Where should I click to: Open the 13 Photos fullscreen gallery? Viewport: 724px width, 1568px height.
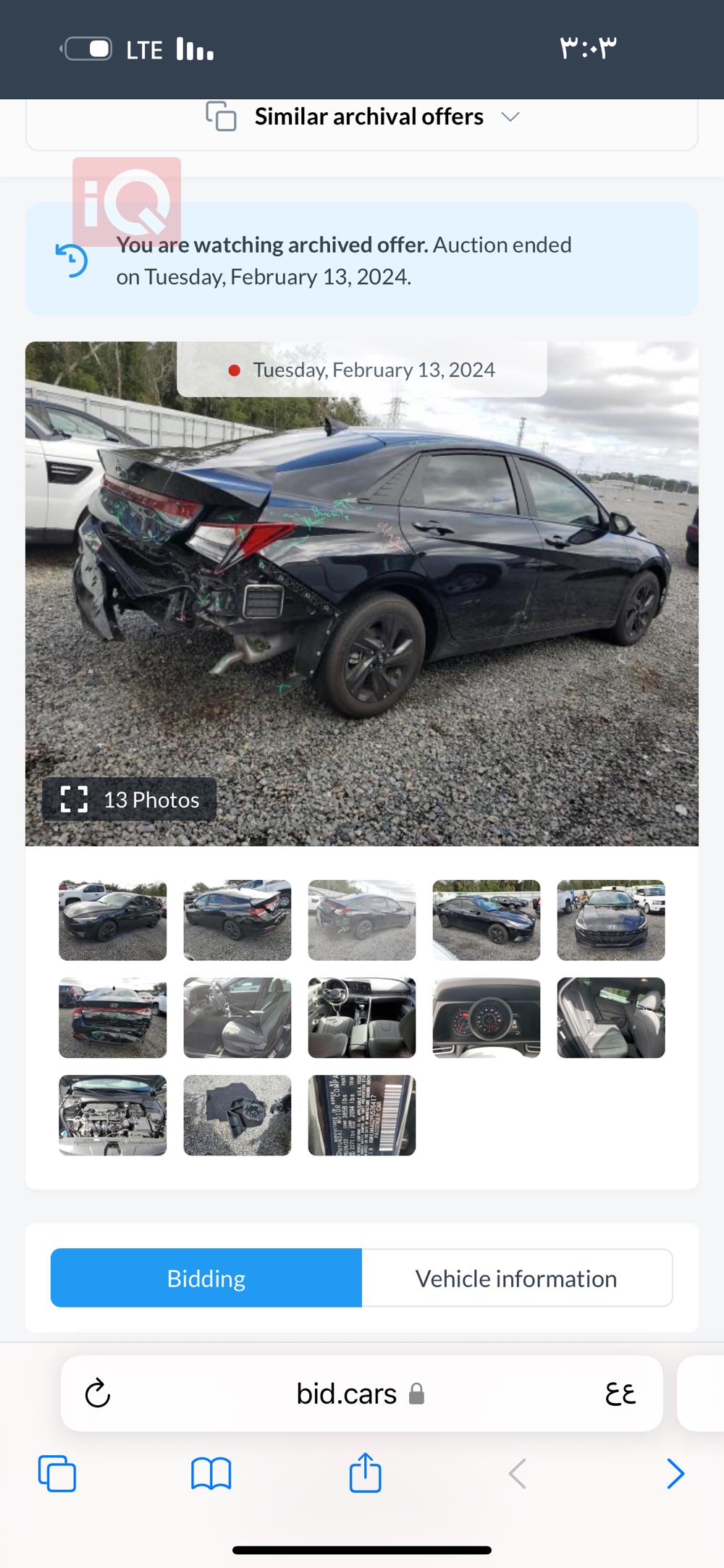point(130,800)
